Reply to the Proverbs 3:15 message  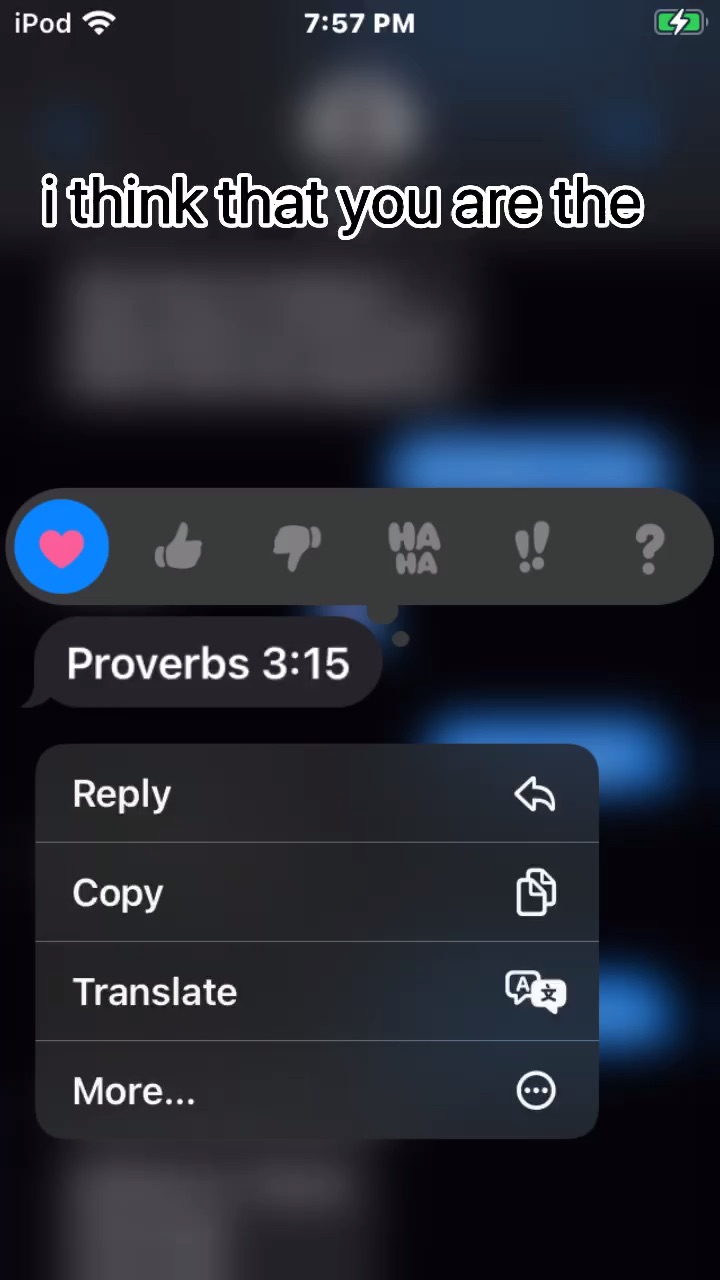tap(316, 794)
